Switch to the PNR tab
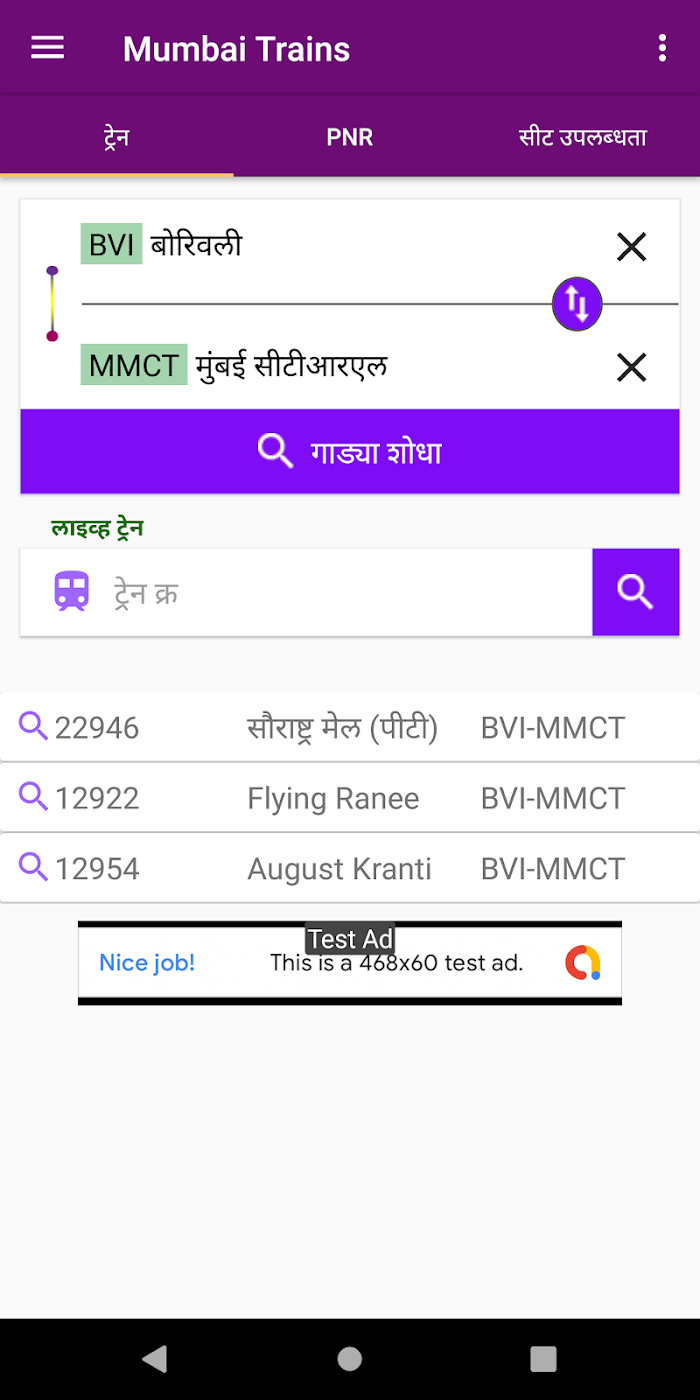This screenshot has width=700, height=1400. (x=350, y=137)
